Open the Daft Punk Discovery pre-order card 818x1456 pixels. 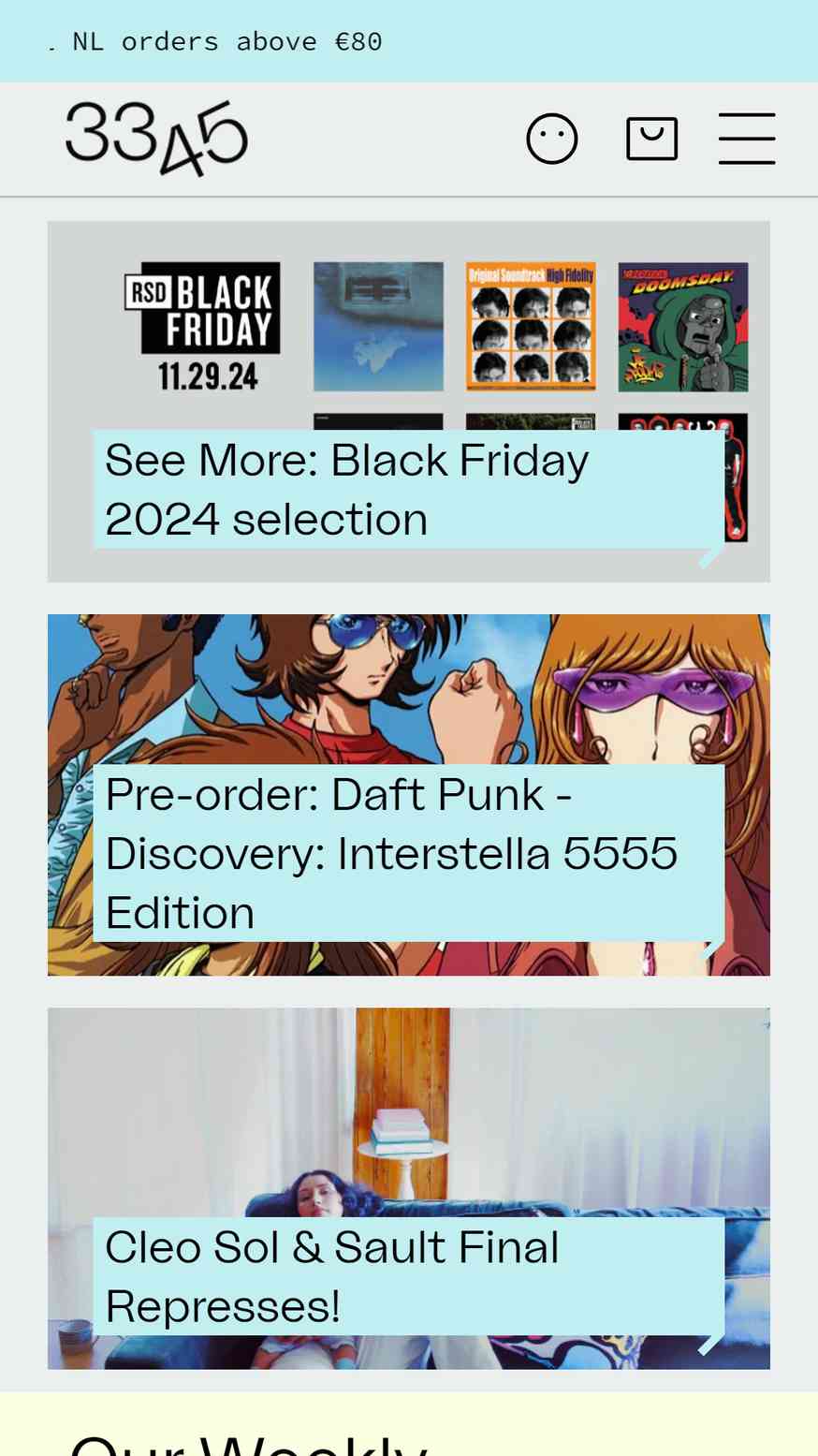pyautogui.click(x=409, y=795)
